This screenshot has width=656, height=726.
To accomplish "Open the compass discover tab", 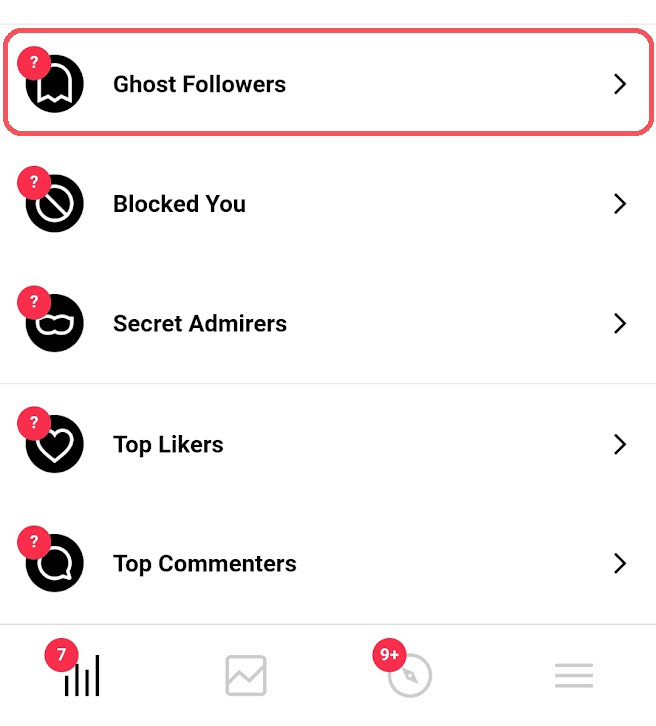I will [409, 677].
